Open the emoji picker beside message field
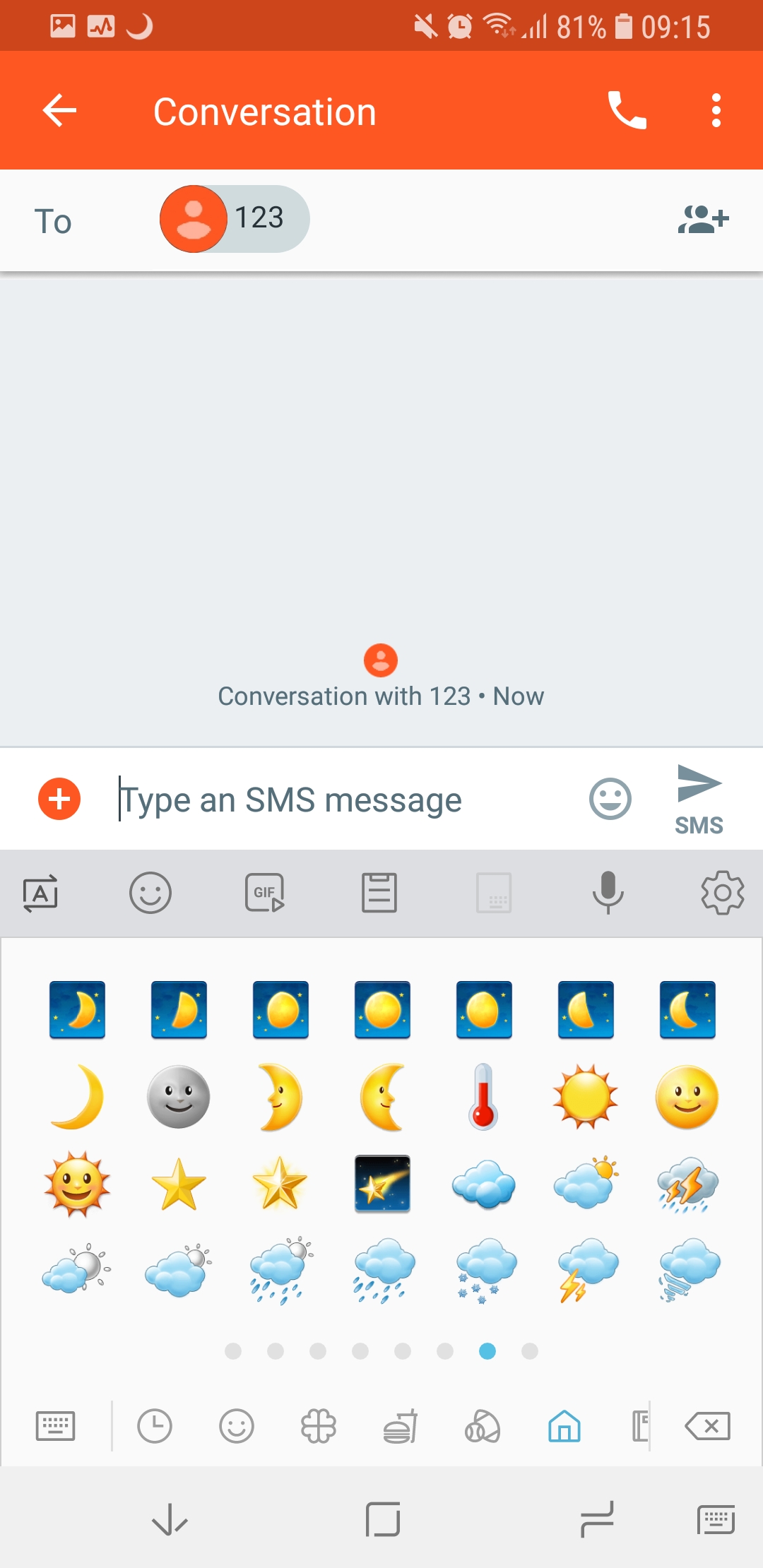763x1568 pixels. click(610, 800)
